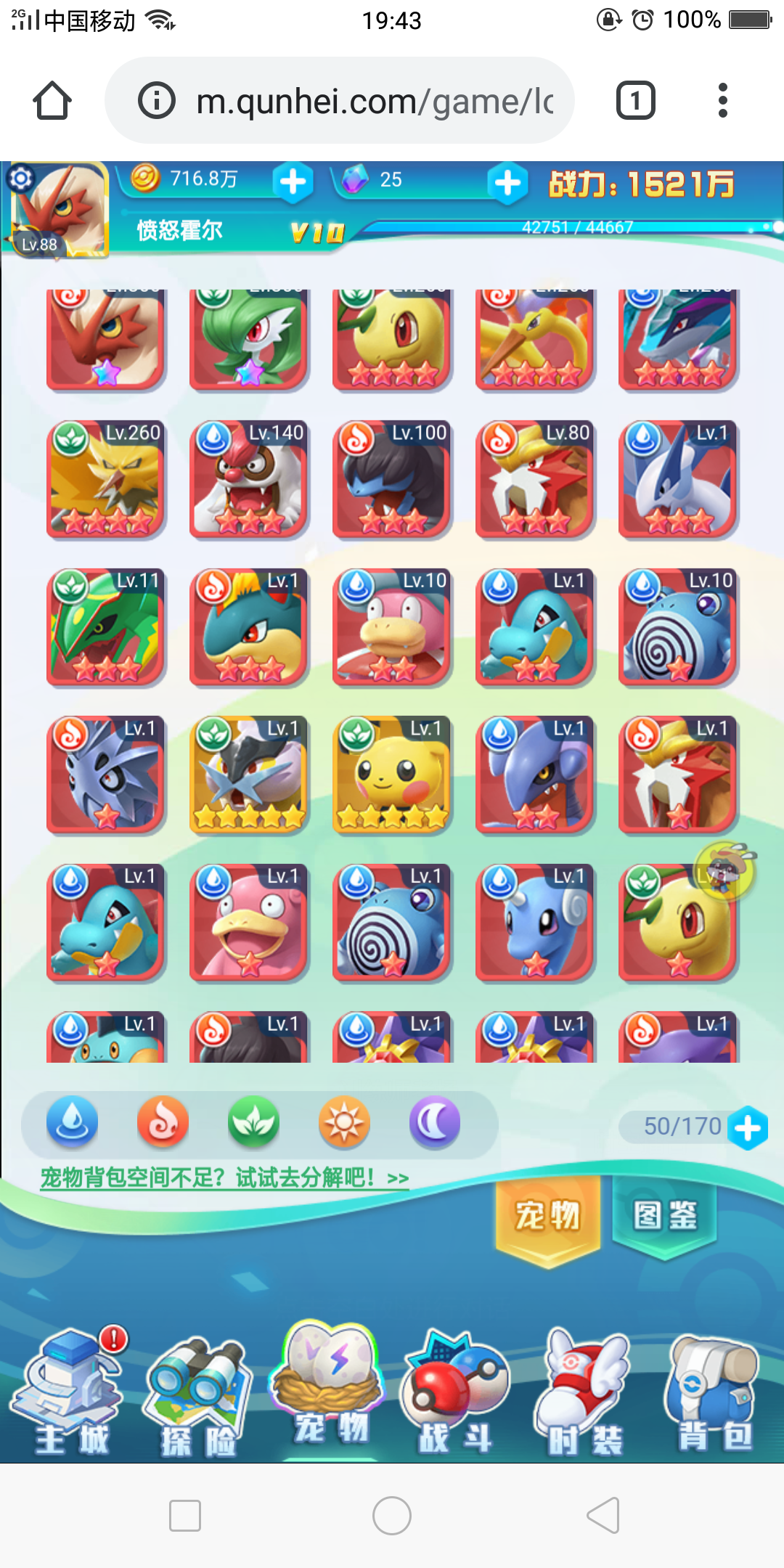Viewport: 784px width, 1568px height.
Task: Filter pets by grass type
Action: (x=253, y=1122)
